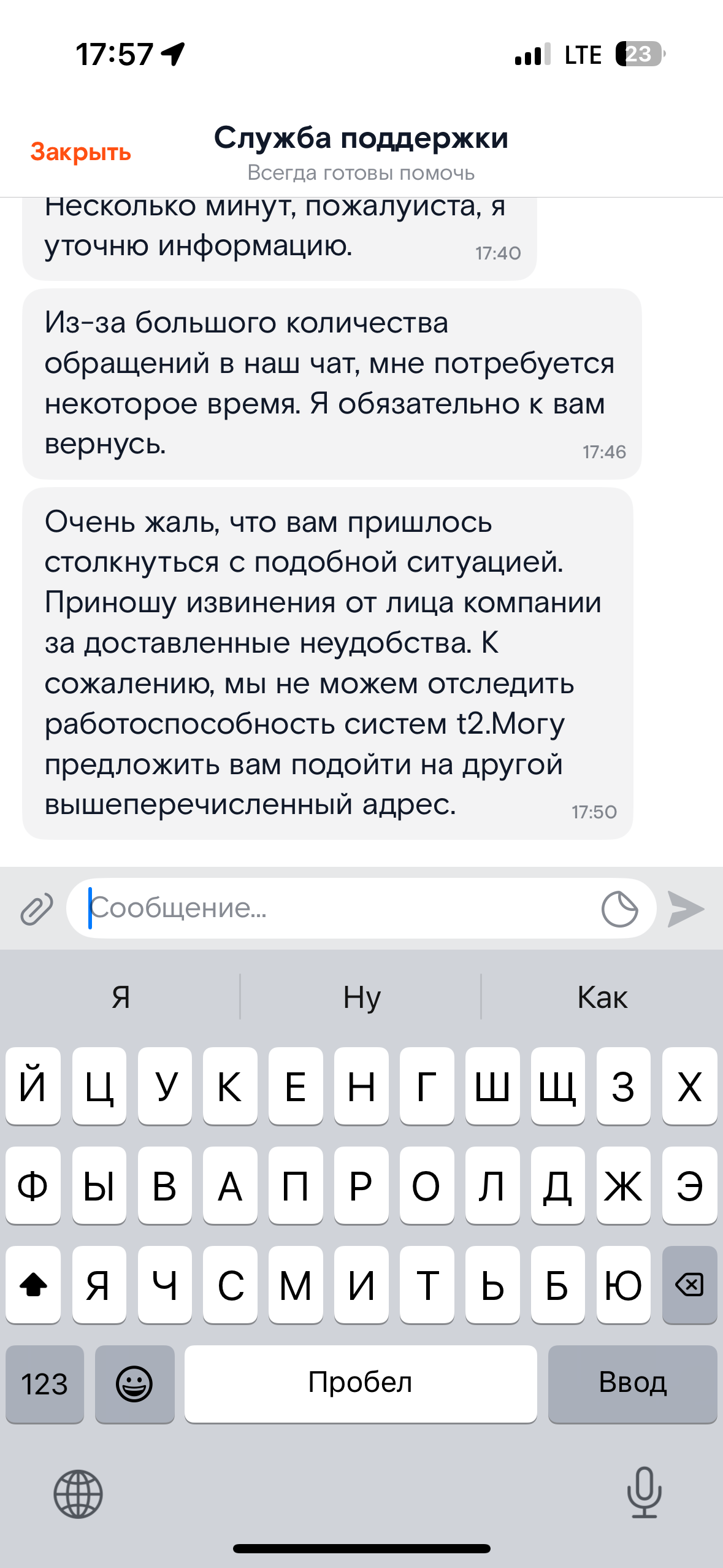Screen dimensions: 723x1568
Task: Tap the Ввод return key
Action: pos(632,1383)
